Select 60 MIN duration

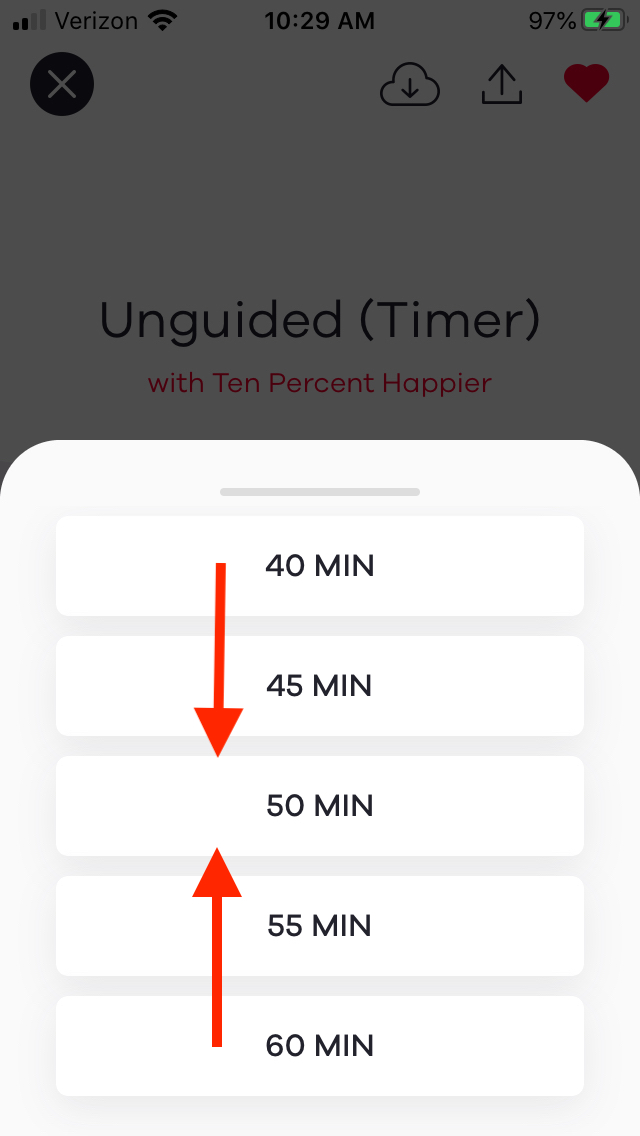(320, 1046)
